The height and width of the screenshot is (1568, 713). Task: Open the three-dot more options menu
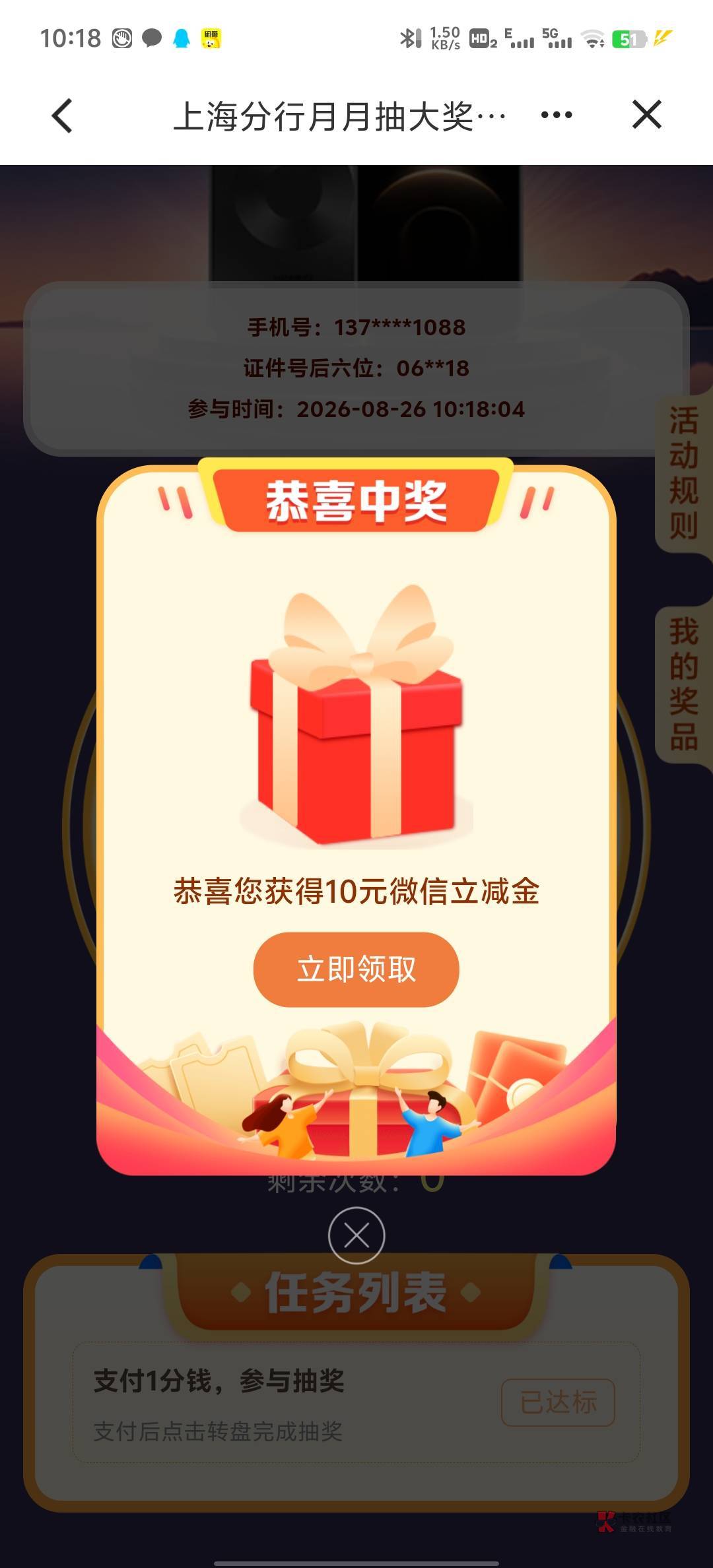click(x=557, y=115)
